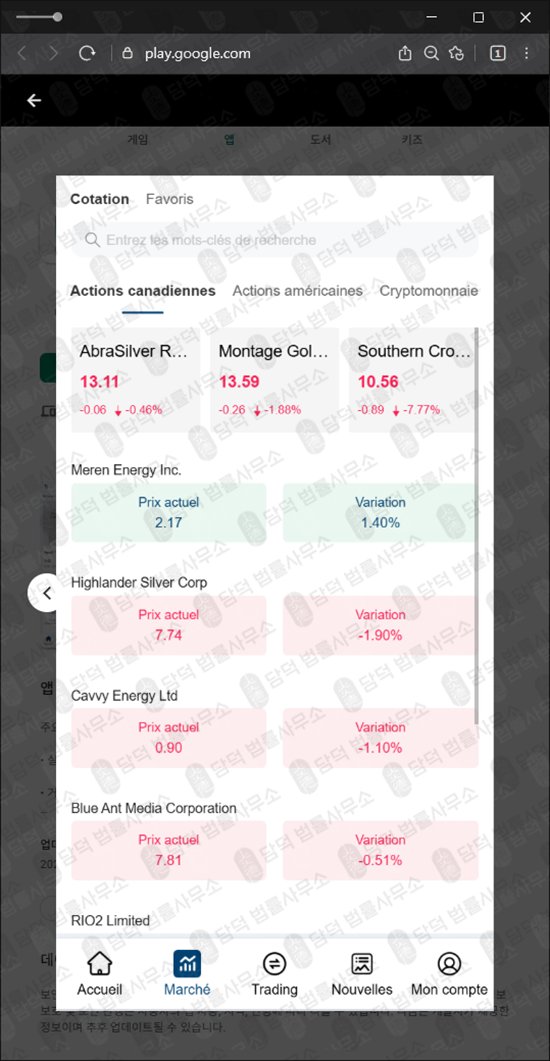
Task: Go back in browser history
Action: point(22,53)
